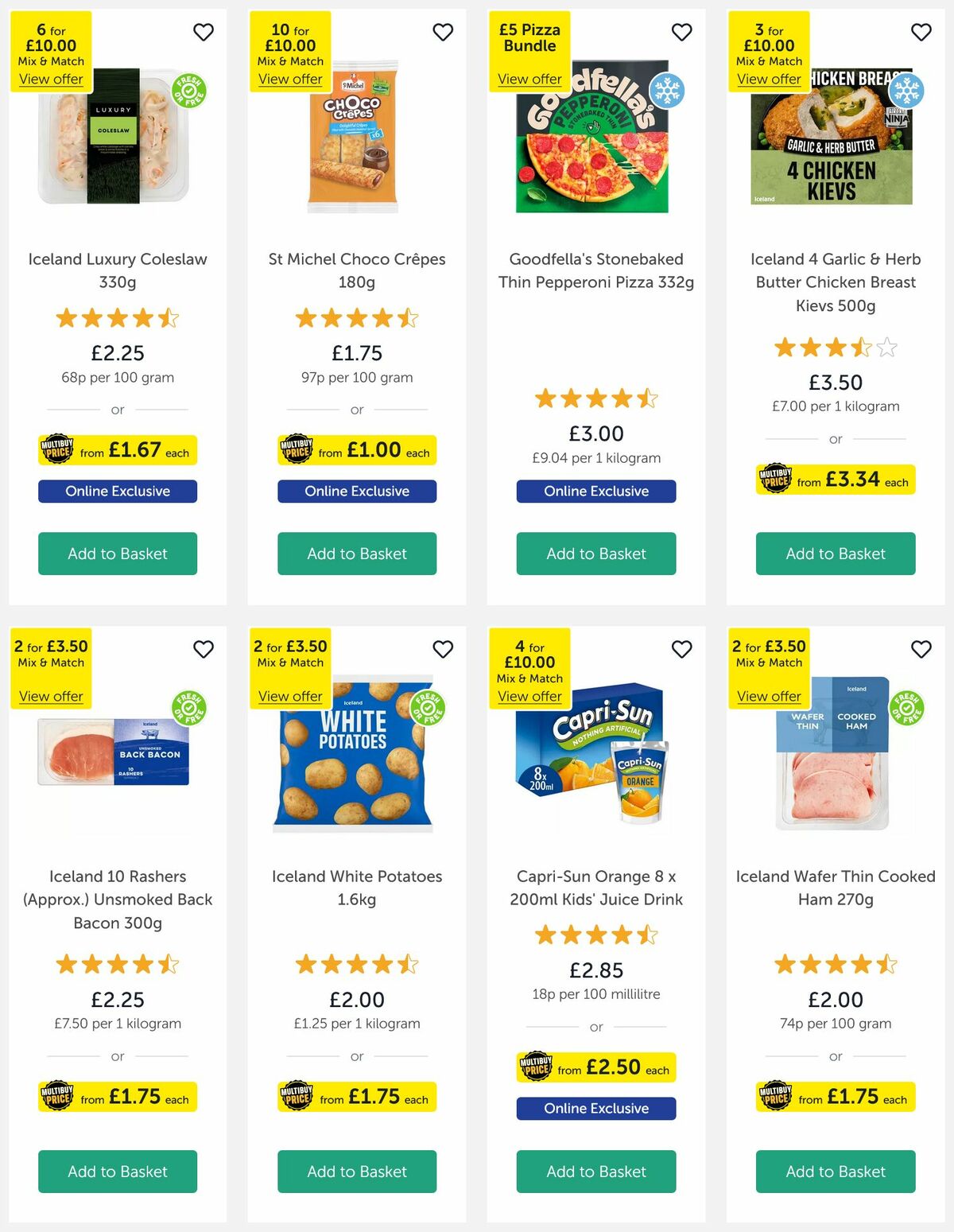View offer for Capri-Sun 4 for £10.00 deal
The width and height of the screenshot is (954, 1232).
pyautogui.click(x=529, y=696)
